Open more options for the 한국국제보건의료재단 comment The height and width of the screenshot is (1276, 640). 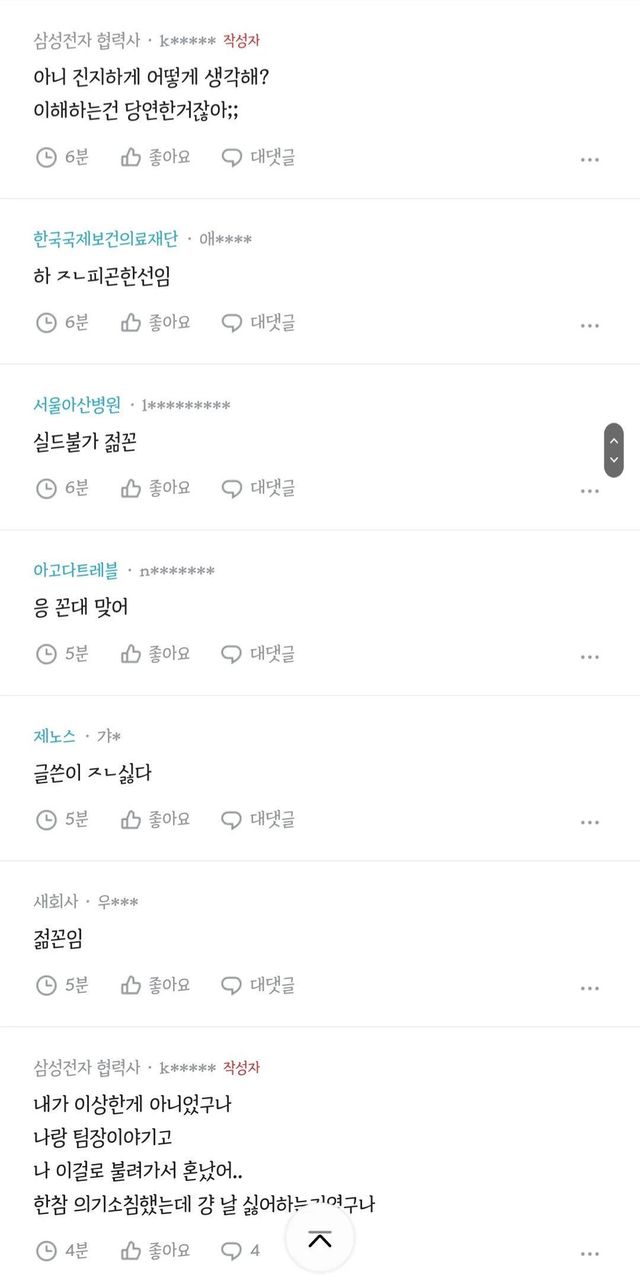pyautogui.click(x=590, y=325)
